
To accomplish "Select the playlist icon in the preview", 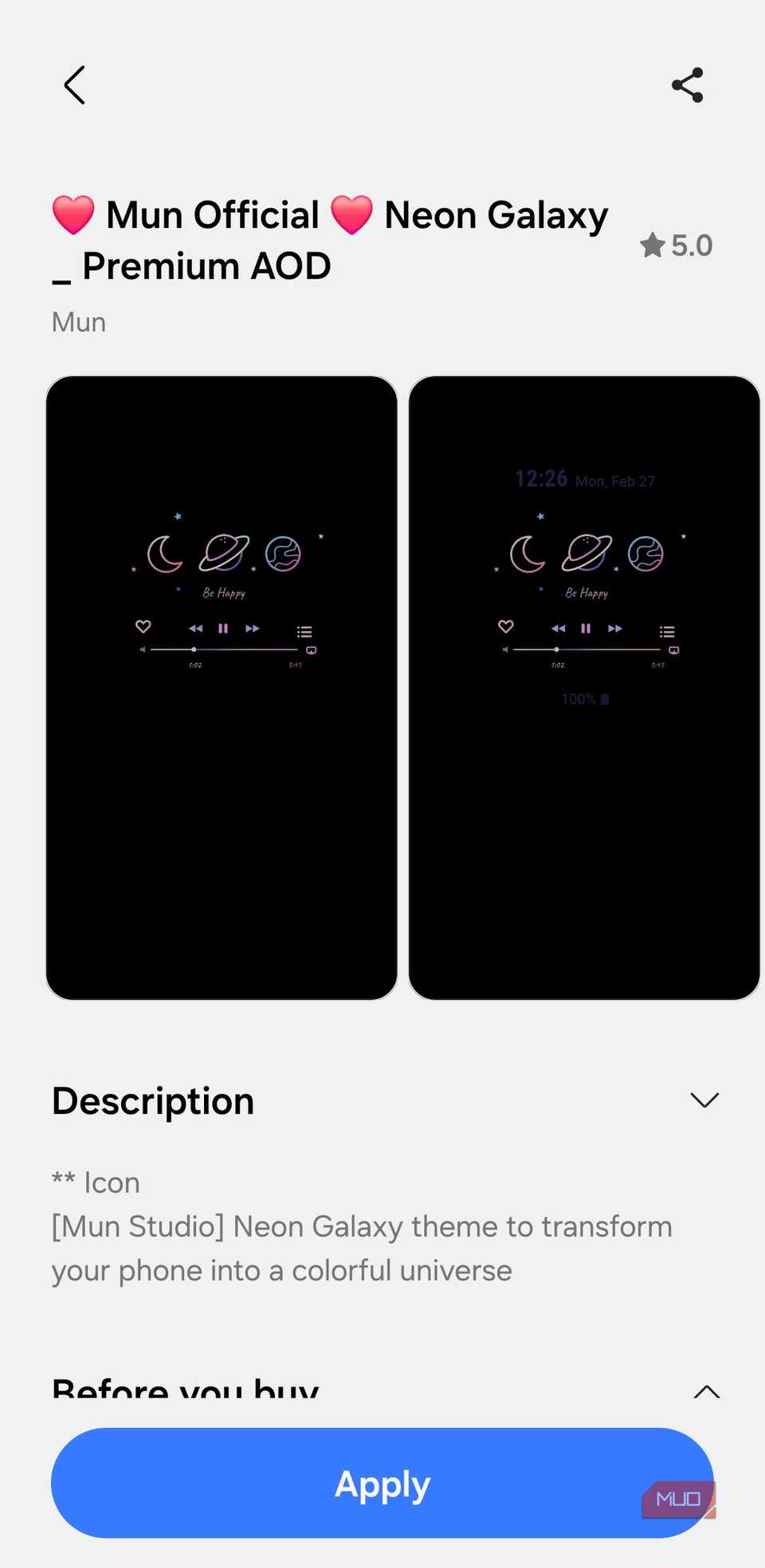I will pyautogui.click(x=304, y=630).
